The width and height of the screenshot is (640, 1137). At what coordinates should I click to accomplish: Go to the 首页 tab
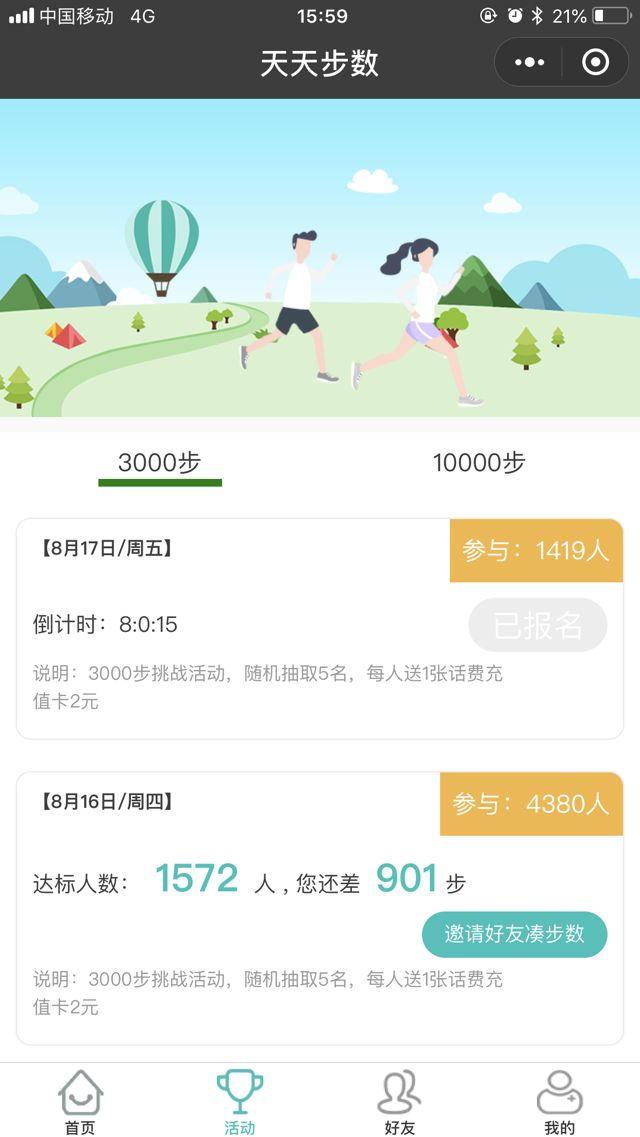click(x=80, y=1102)
